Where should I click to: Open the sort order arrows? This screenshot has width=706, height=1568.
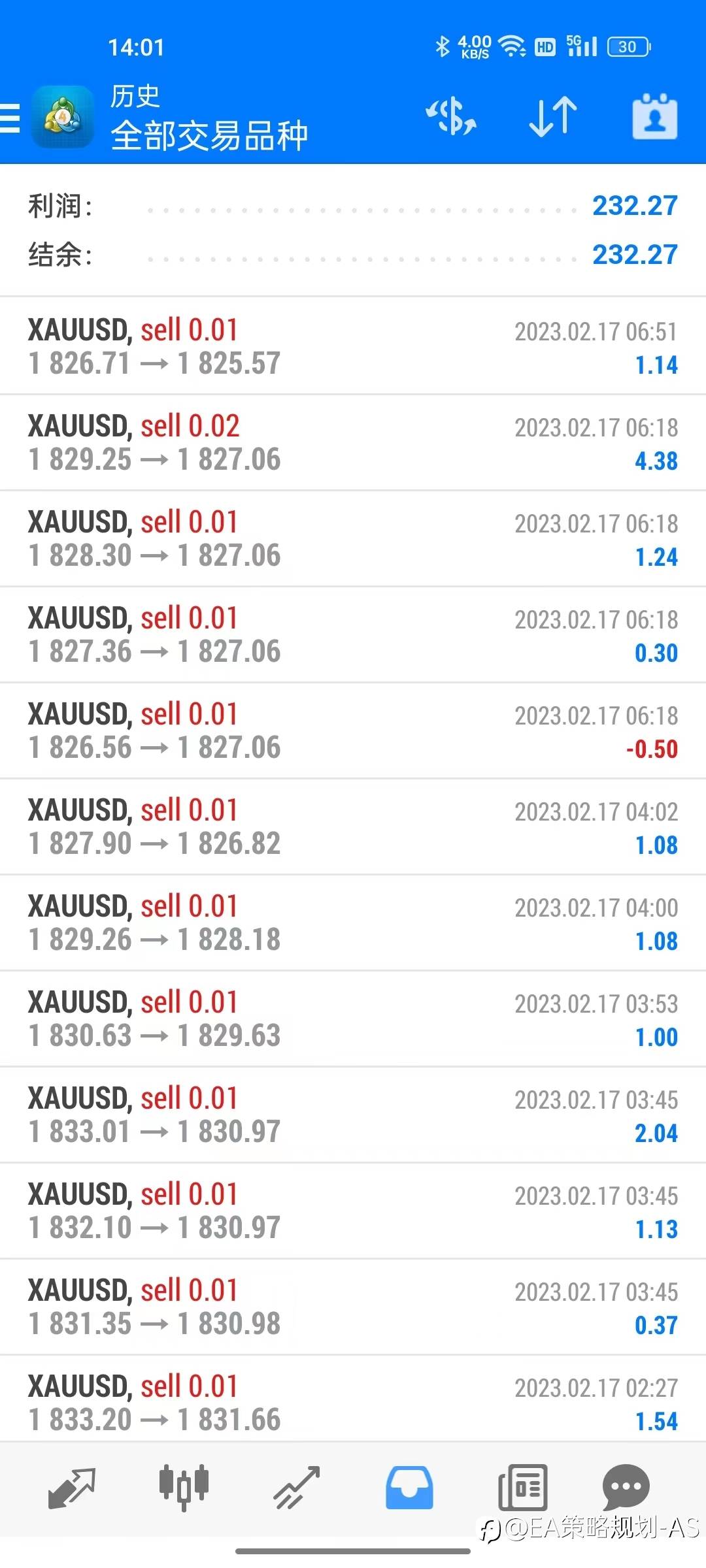(553, 118)
